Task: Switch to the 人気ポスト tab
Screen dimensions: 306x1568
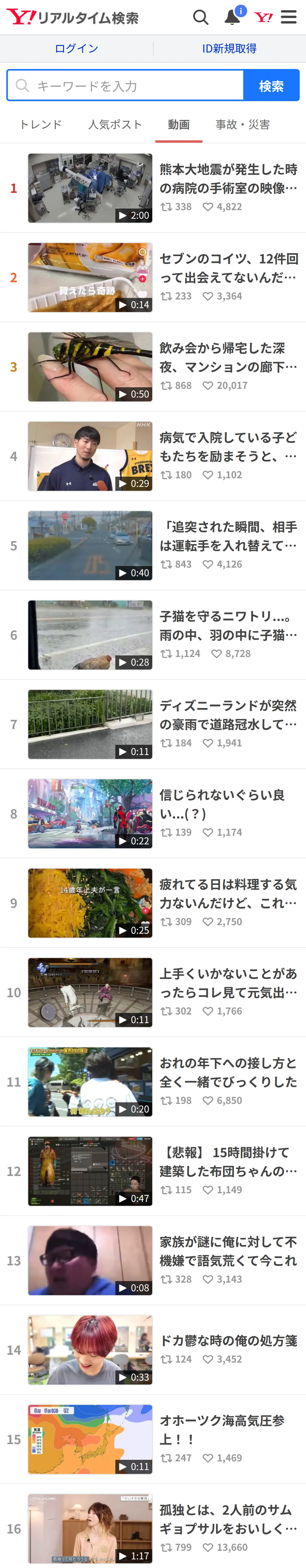Action: point(115,124)
